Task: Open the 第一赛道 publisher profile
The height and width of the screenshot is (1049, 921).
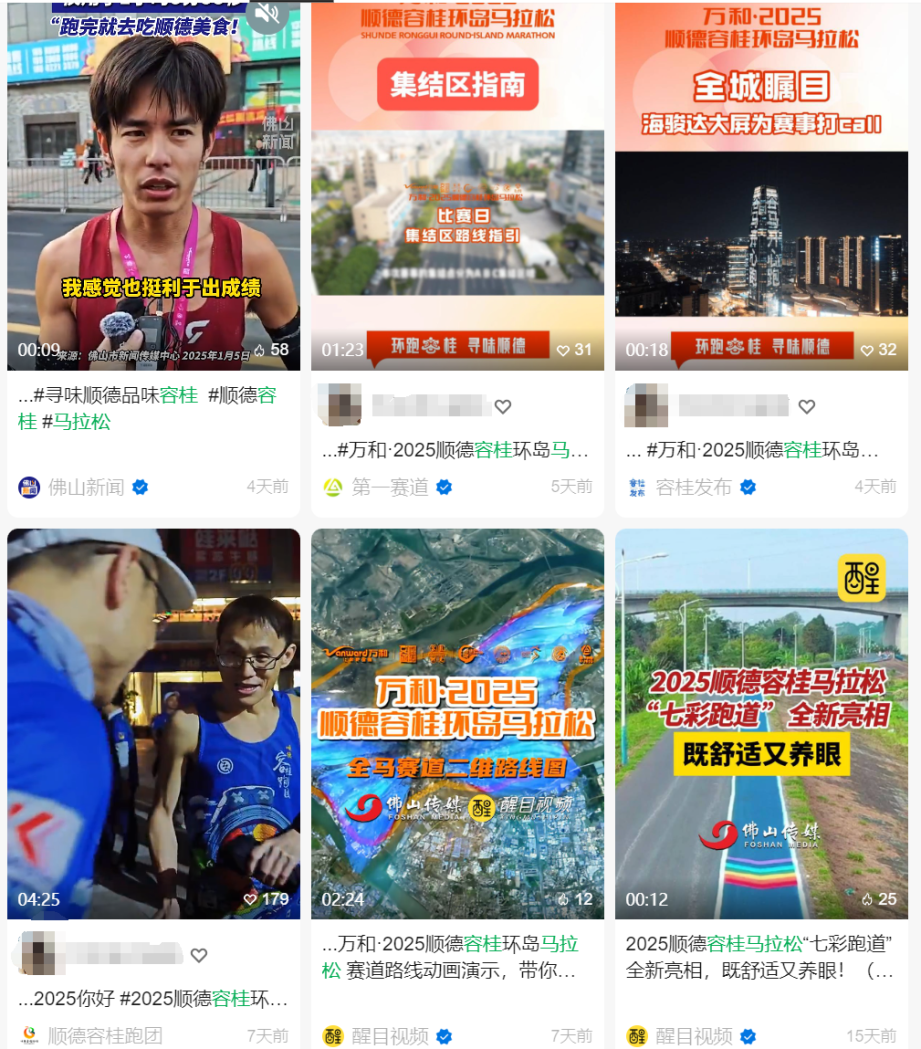Action: point(388,487)
